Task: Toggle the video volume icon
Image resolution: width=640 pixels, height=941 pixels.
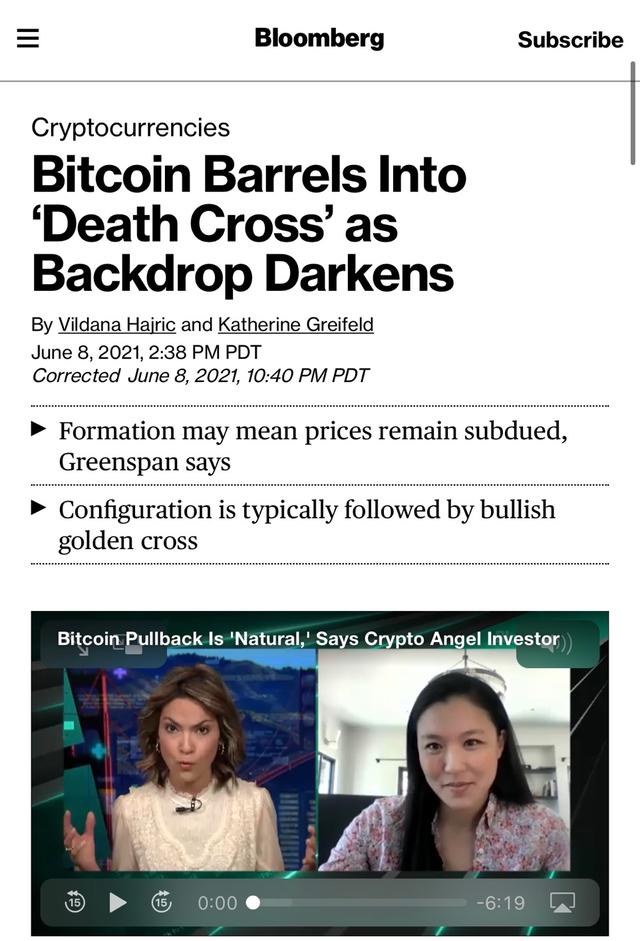Action: click(557, 645)
